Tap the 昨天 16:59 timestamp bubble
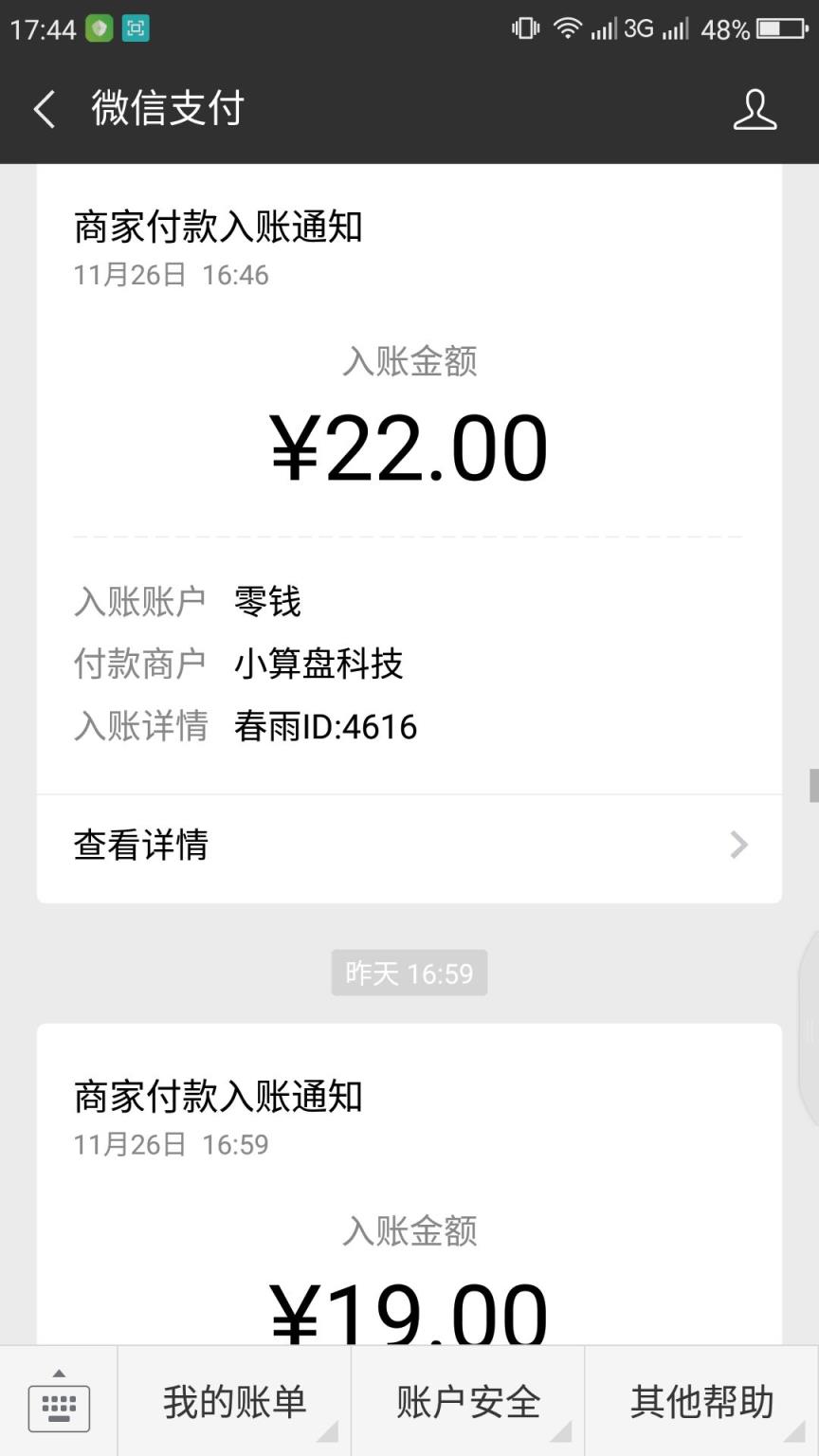This screenshot has width=819, height=1456. pyautogui.click(x=409, y=973)
